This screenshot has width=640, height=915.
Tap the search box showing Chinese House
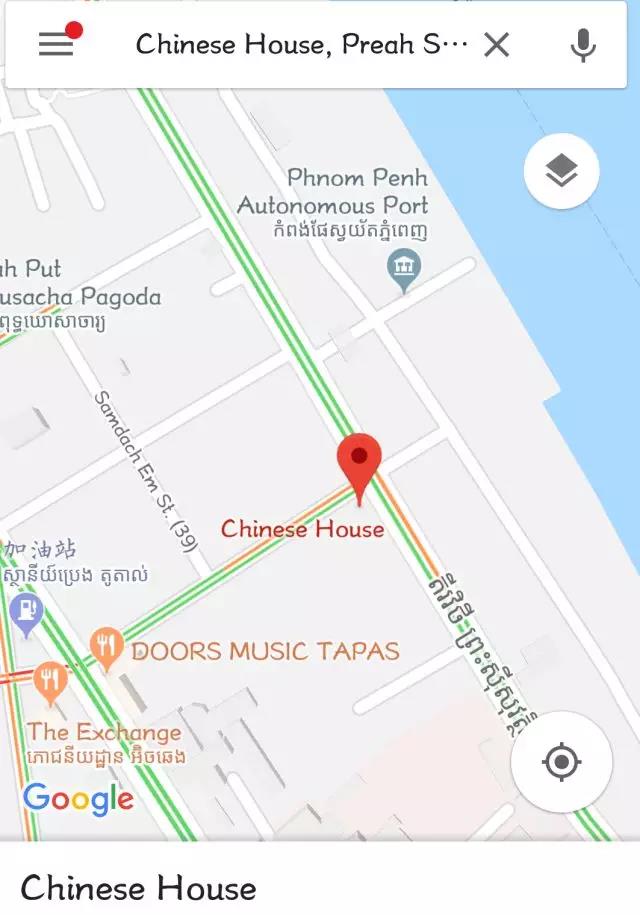tap(300, 44)
